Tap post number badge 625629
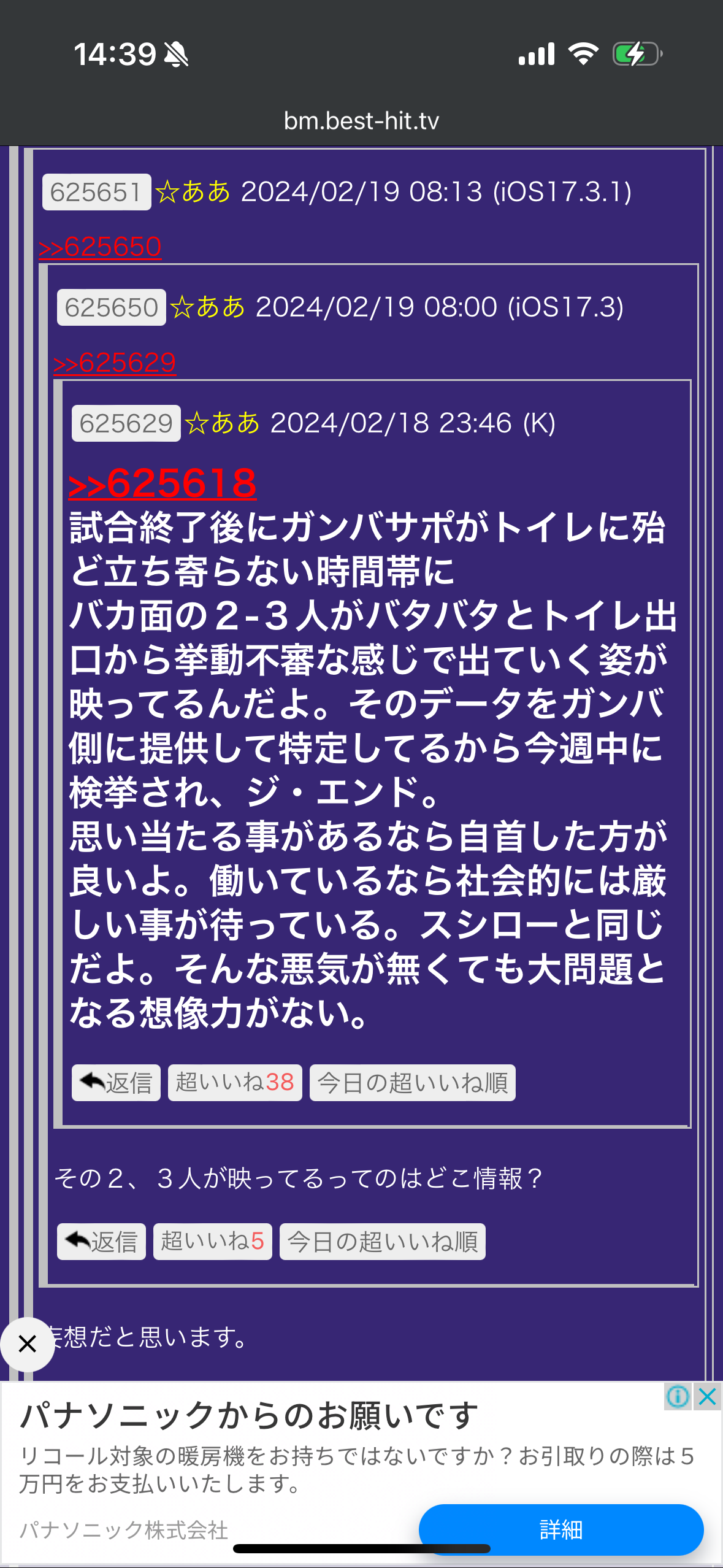 126,423
